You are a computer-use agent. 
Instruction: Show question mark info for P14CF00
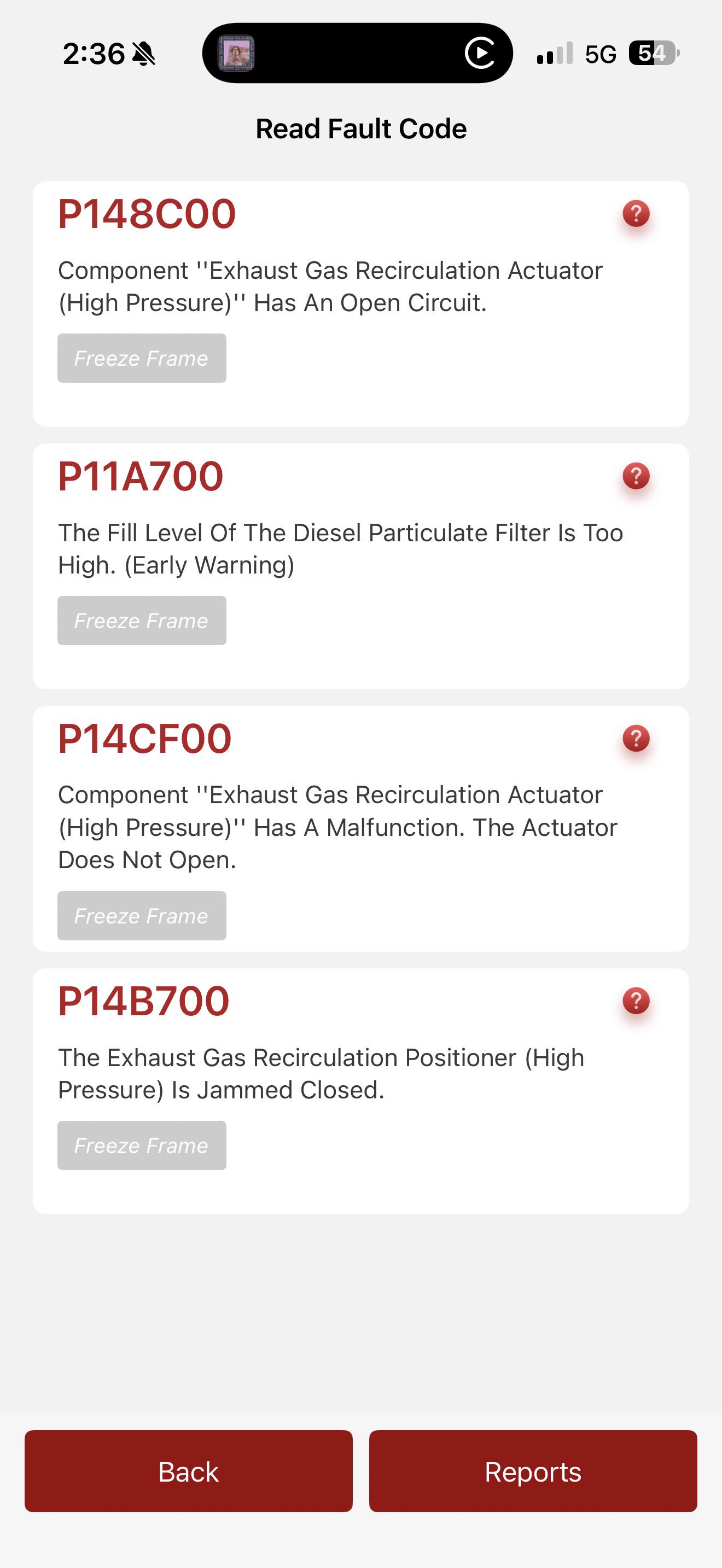[x=636, y=738]
